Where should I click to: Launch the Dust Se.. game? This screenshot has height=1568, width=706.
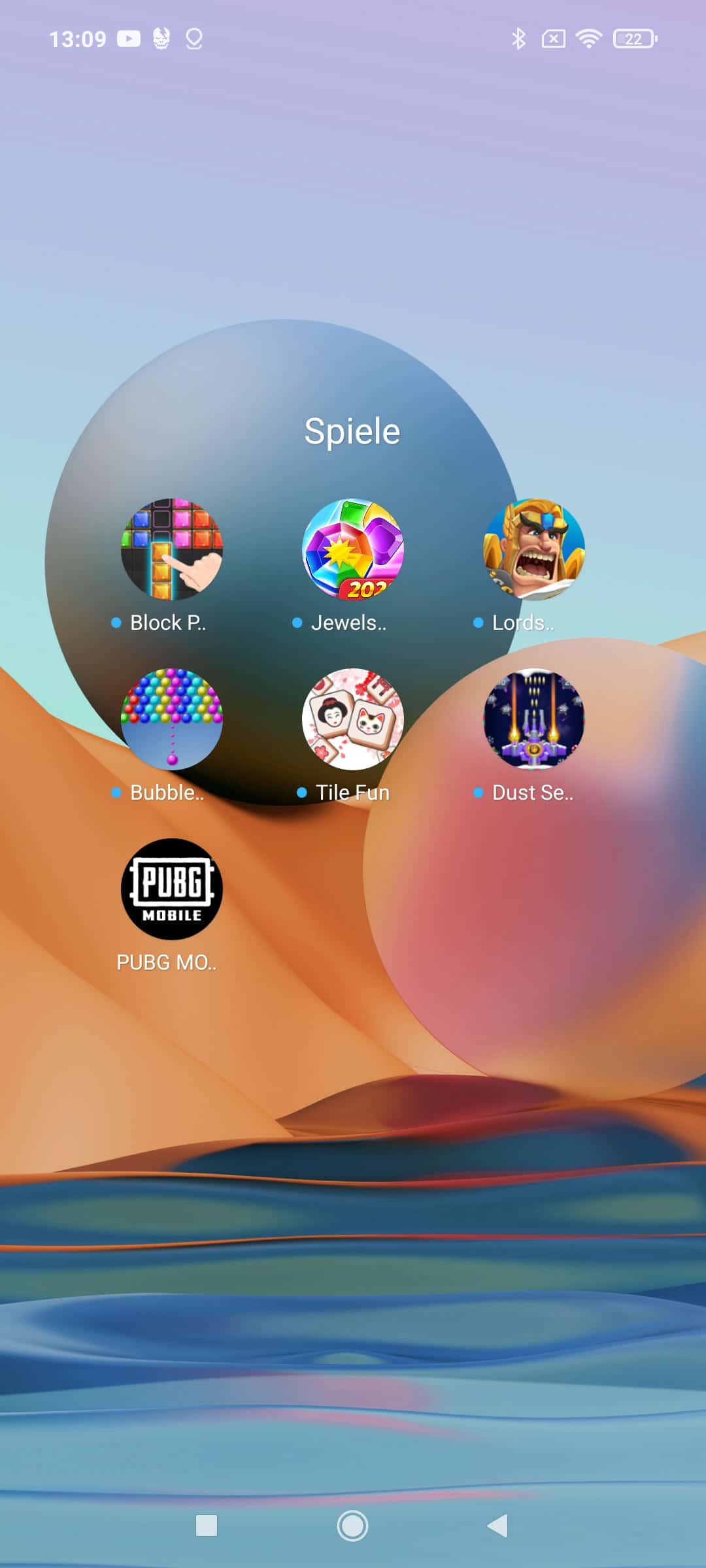[534, 719]
